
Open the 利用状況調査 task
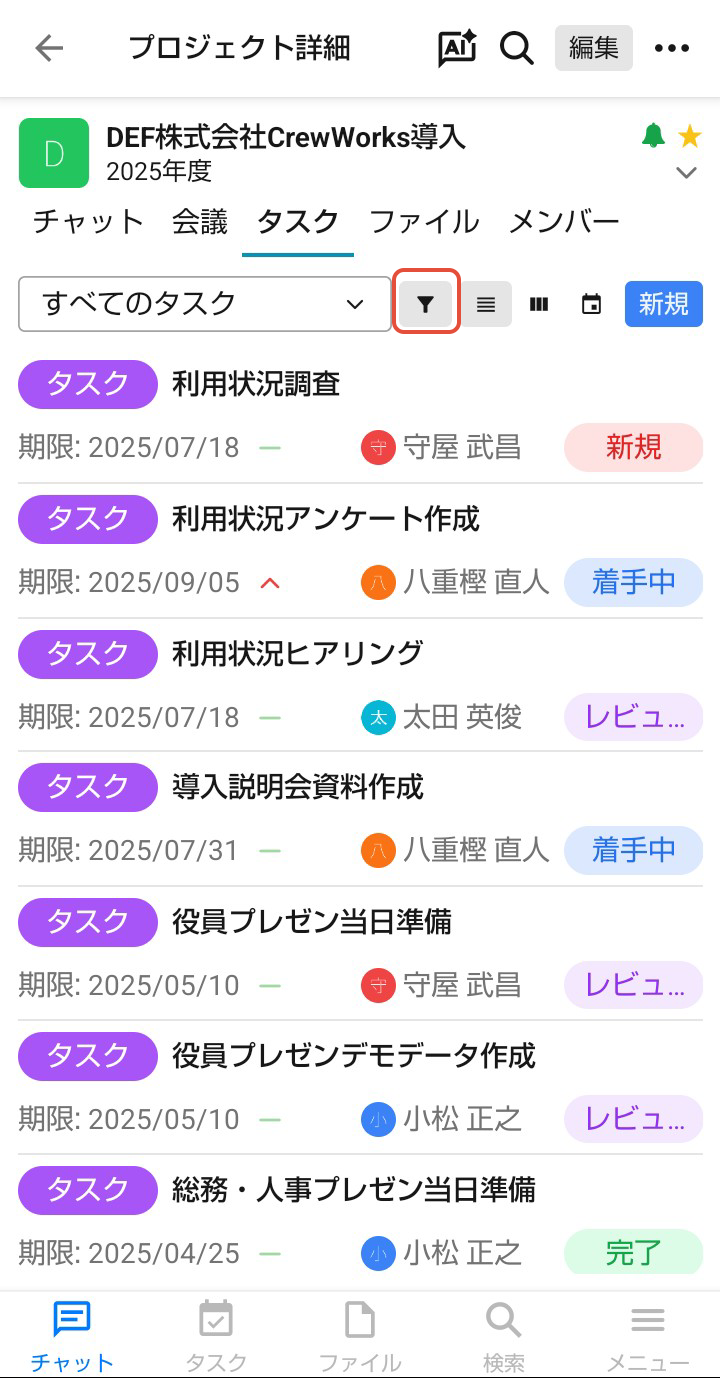point(256,384)
